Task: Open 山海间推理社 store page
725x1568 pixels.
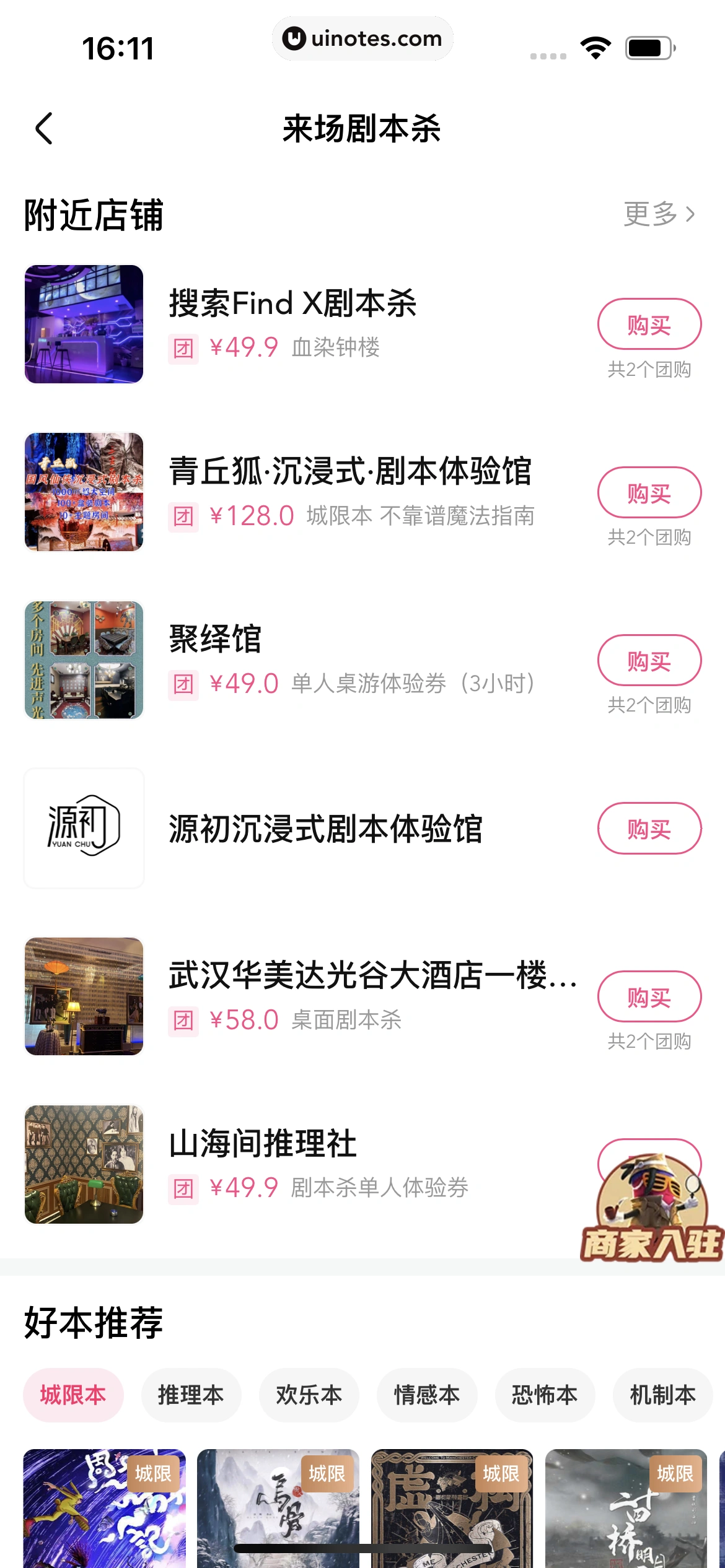Action: [263, 1143]
